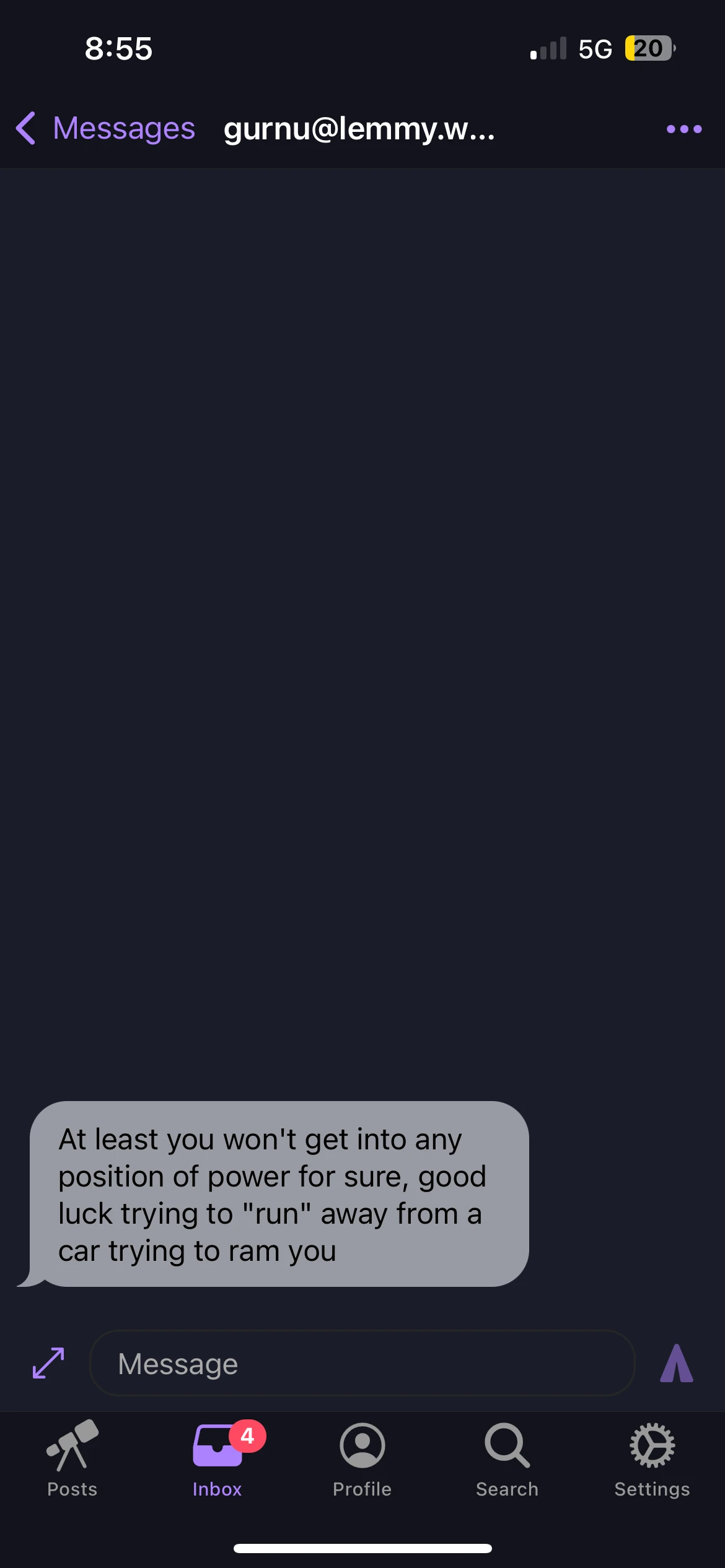Go to the Settings tab
This screenshot has height=1568, width=725.
[652, 1459]
